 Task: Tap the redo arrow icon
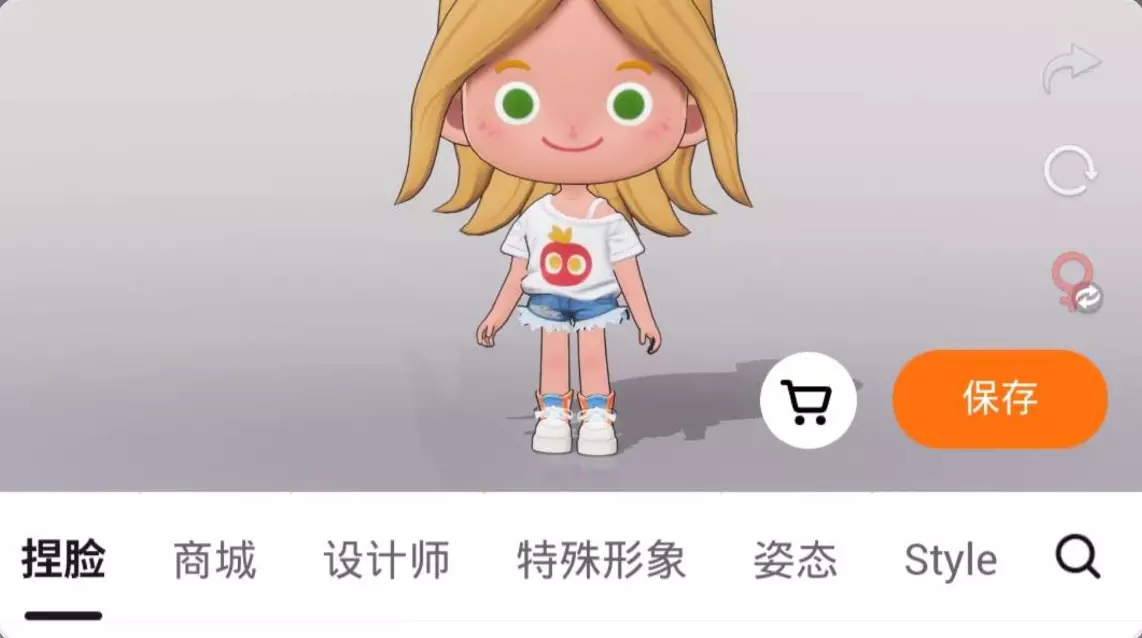pos(1071,69)
